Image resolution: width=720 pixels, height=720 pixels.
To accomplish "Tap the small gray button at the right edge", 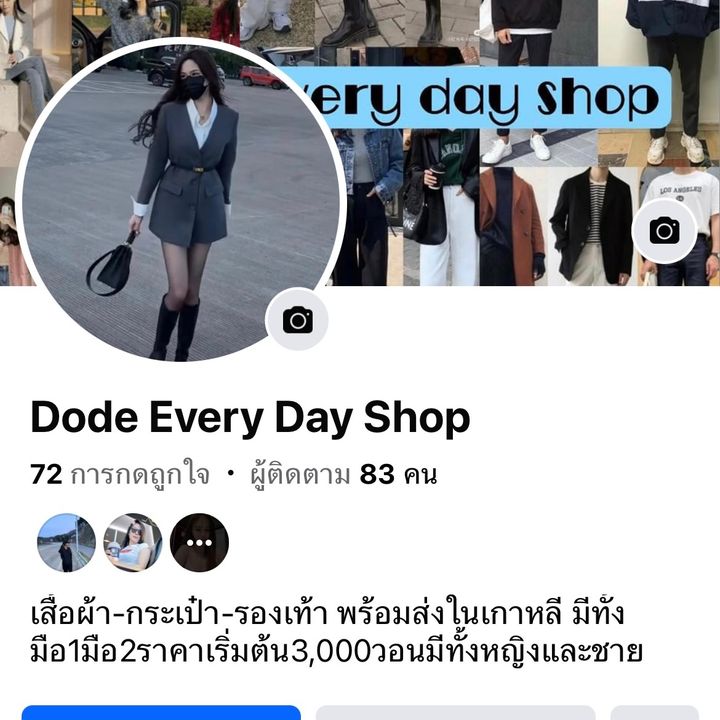I will 654,712.
